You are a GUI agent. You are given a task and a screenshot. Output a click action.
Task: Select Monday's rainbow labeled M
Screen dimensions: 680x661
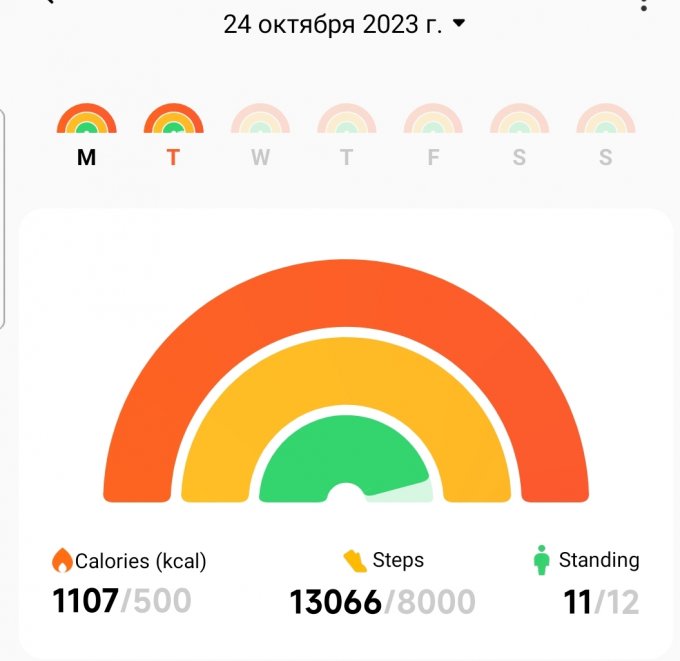87,136
